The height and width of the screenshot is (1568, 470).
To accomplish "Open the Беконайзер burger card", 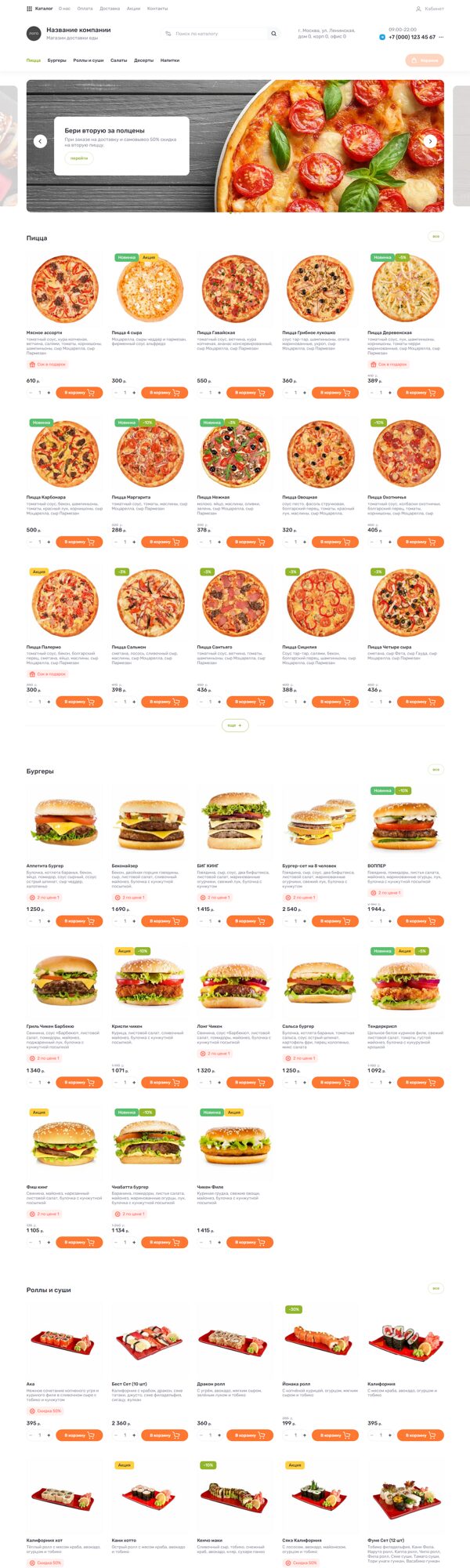I will pos(150,823).
